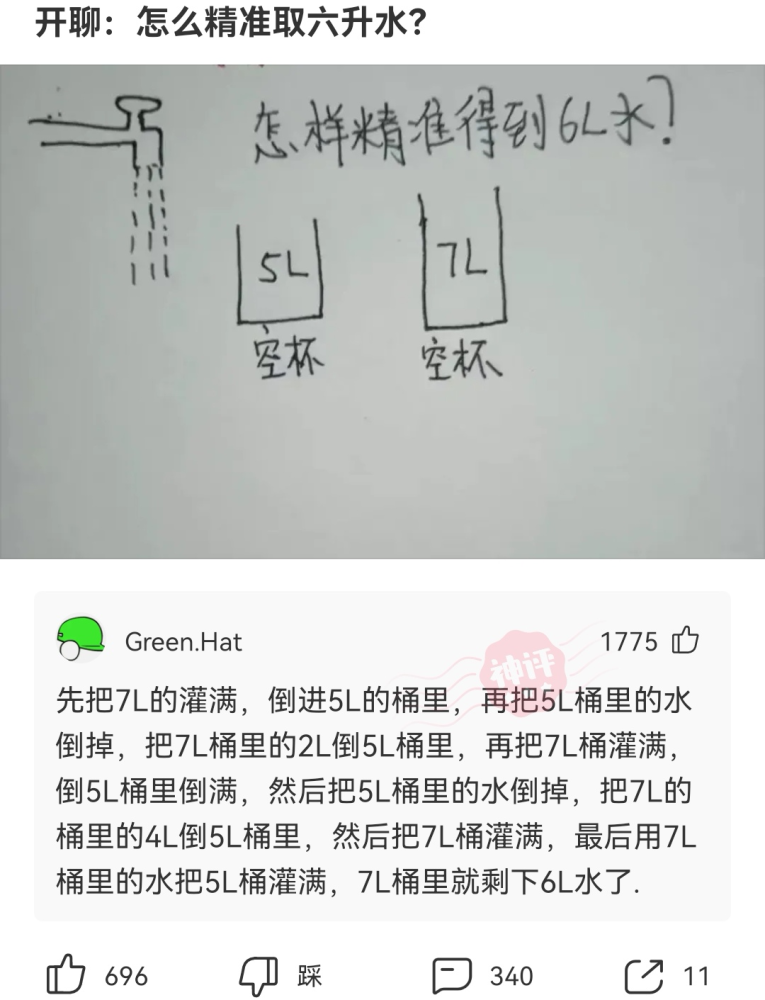The width and height of the screenshot is (765, 1000).
Task: View the 6L water puzzle image
Action: (x=382, y=311)
